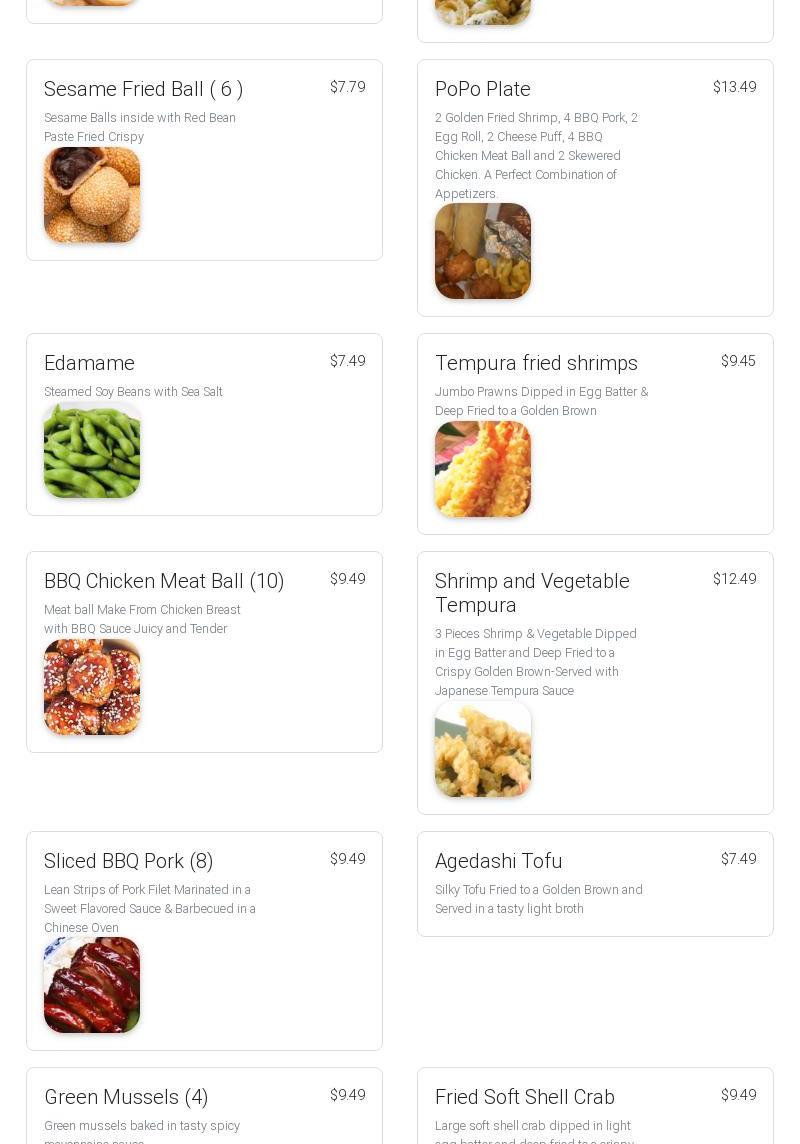Screen dimensions: 800x1144
Task: Tap the Agedashi Tofu item
Action: tap(595, 884)
